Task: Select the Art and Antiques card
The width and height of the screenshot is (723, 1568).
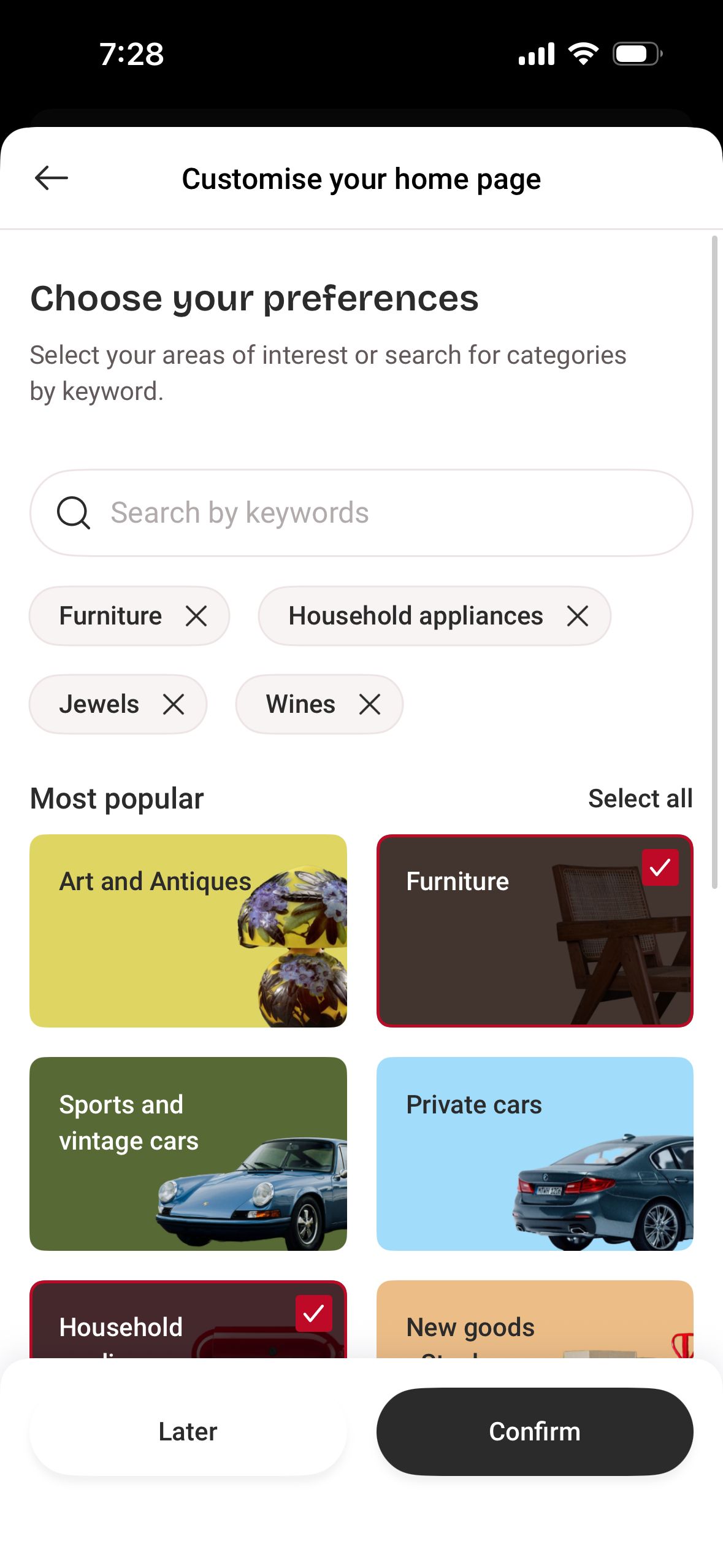Action: pos(188,931)
